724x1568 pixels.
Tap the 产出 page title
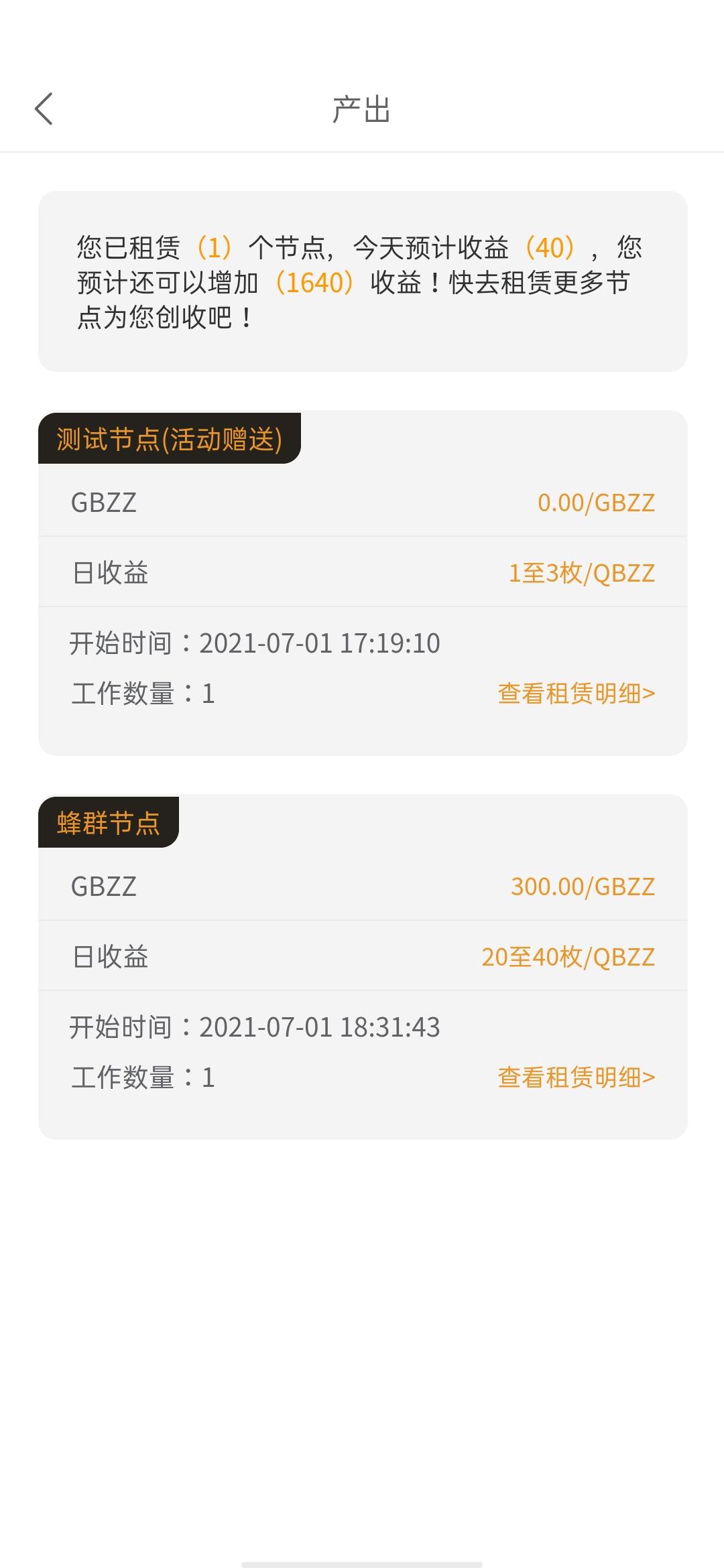[362, 109]
